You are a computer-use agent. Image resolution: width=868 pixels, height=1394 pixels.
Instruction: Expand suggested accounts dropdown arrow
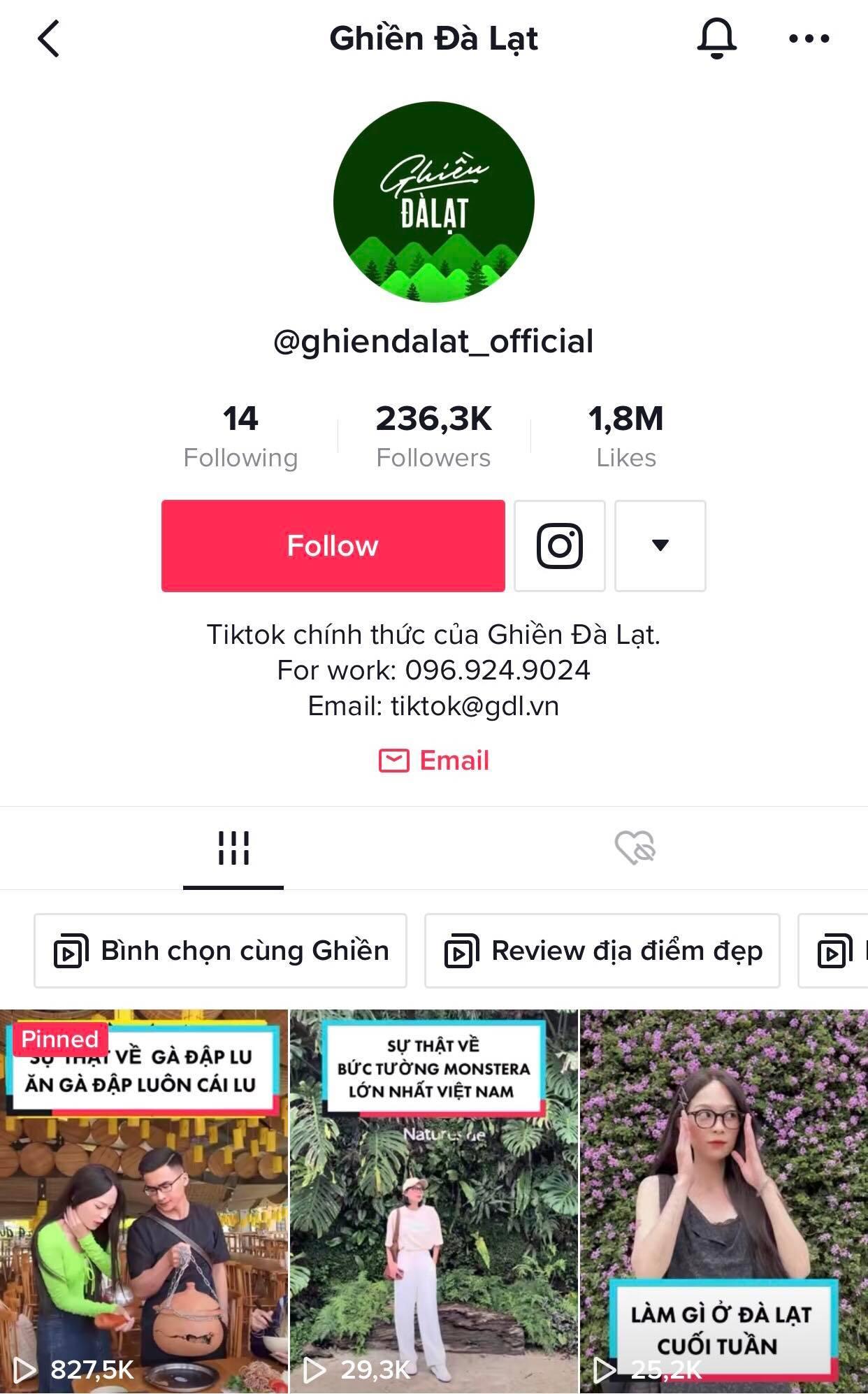click(x=660, y=545)
